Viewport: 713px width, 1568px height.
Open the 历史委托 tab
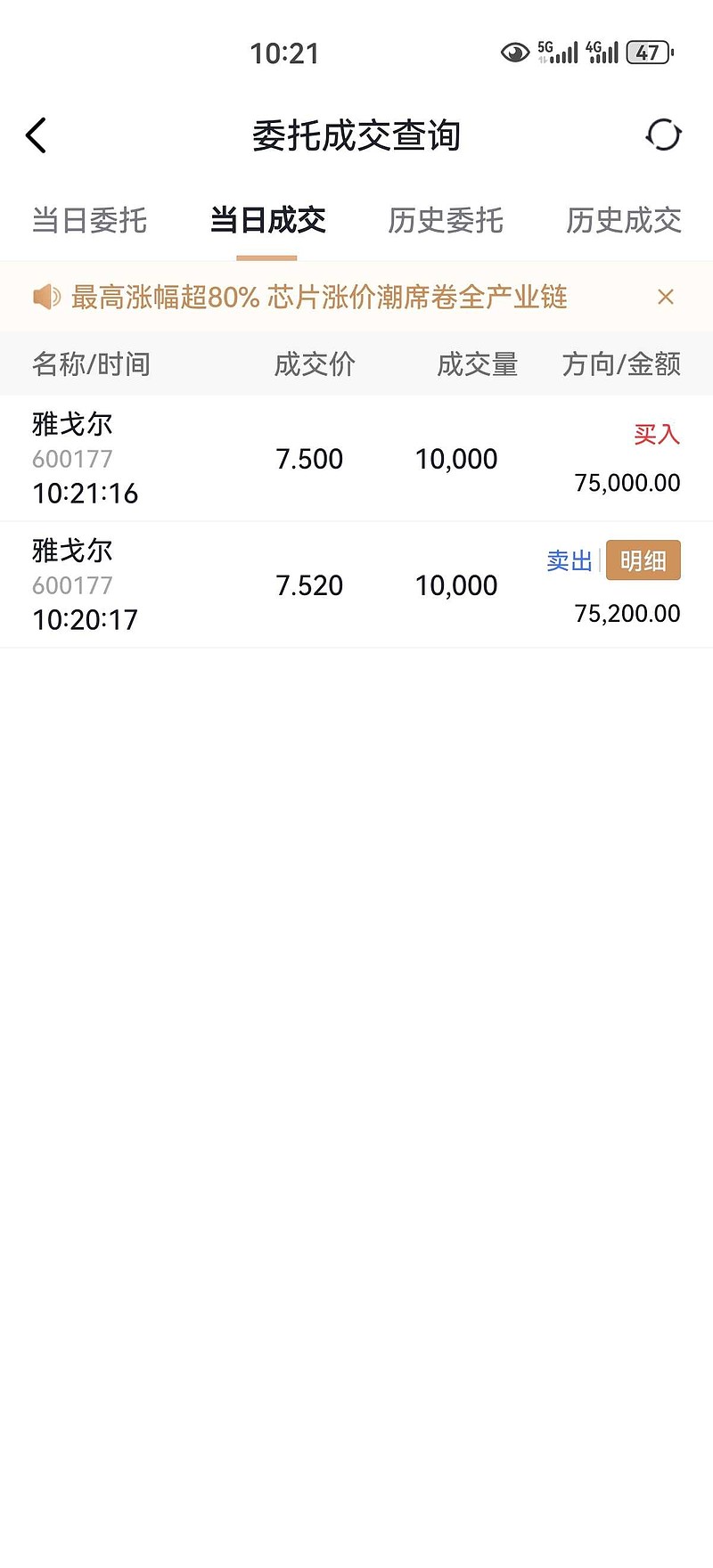click(x=446, y=220)
